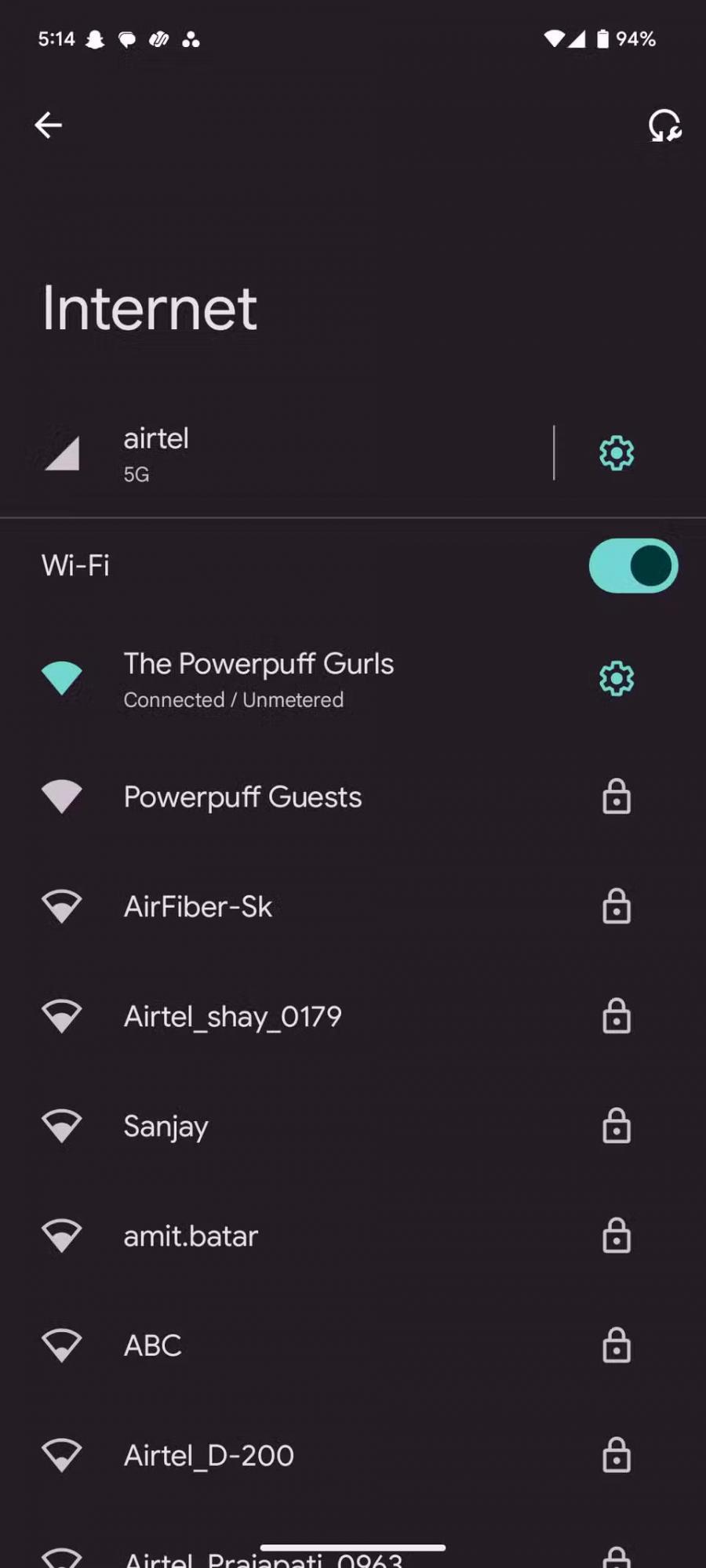This screenshot has width=706, height=1568.
Task: Tap the back arrow to exit Internet settings
Action: 49,125
